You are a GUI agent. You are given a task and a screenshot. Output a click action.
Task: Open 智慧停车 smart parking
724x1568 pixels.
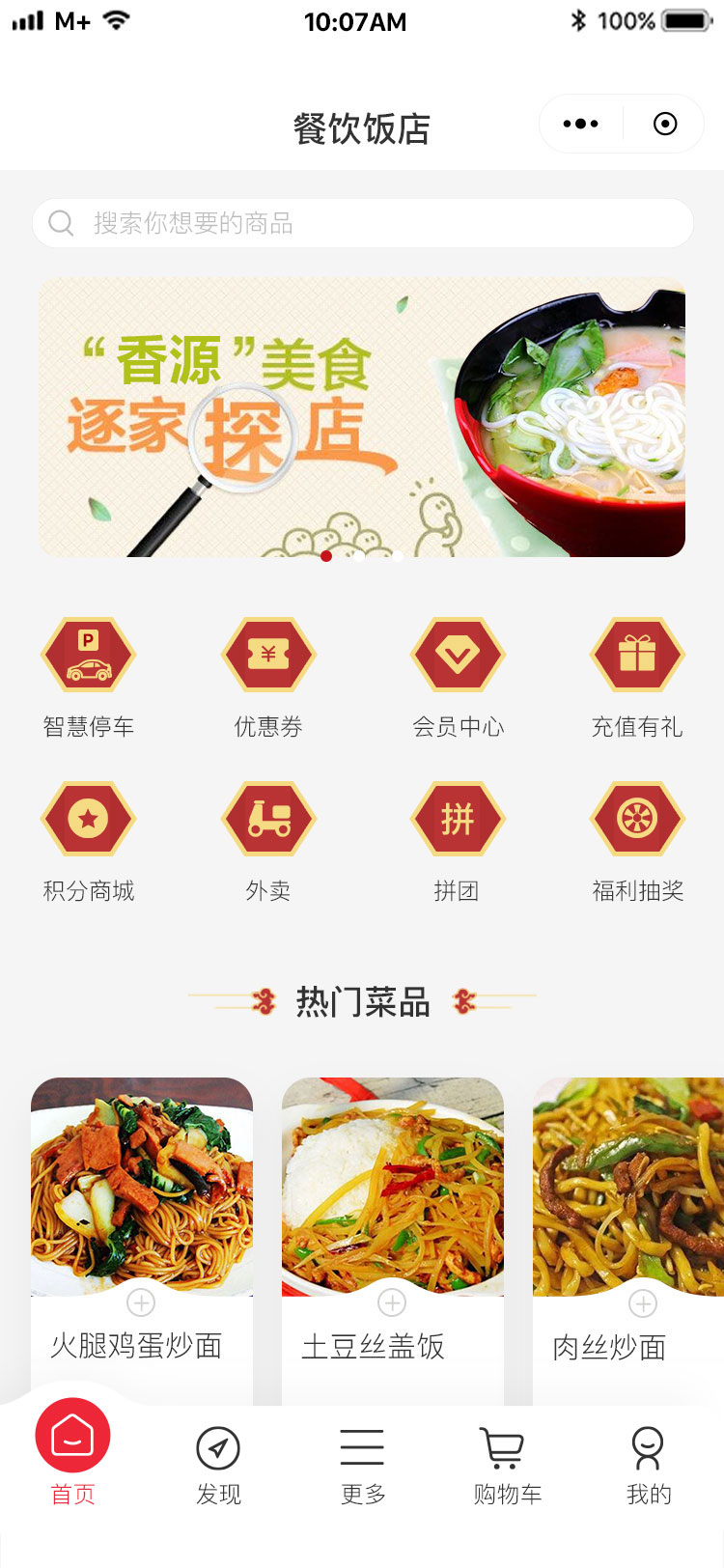point(88,677)
